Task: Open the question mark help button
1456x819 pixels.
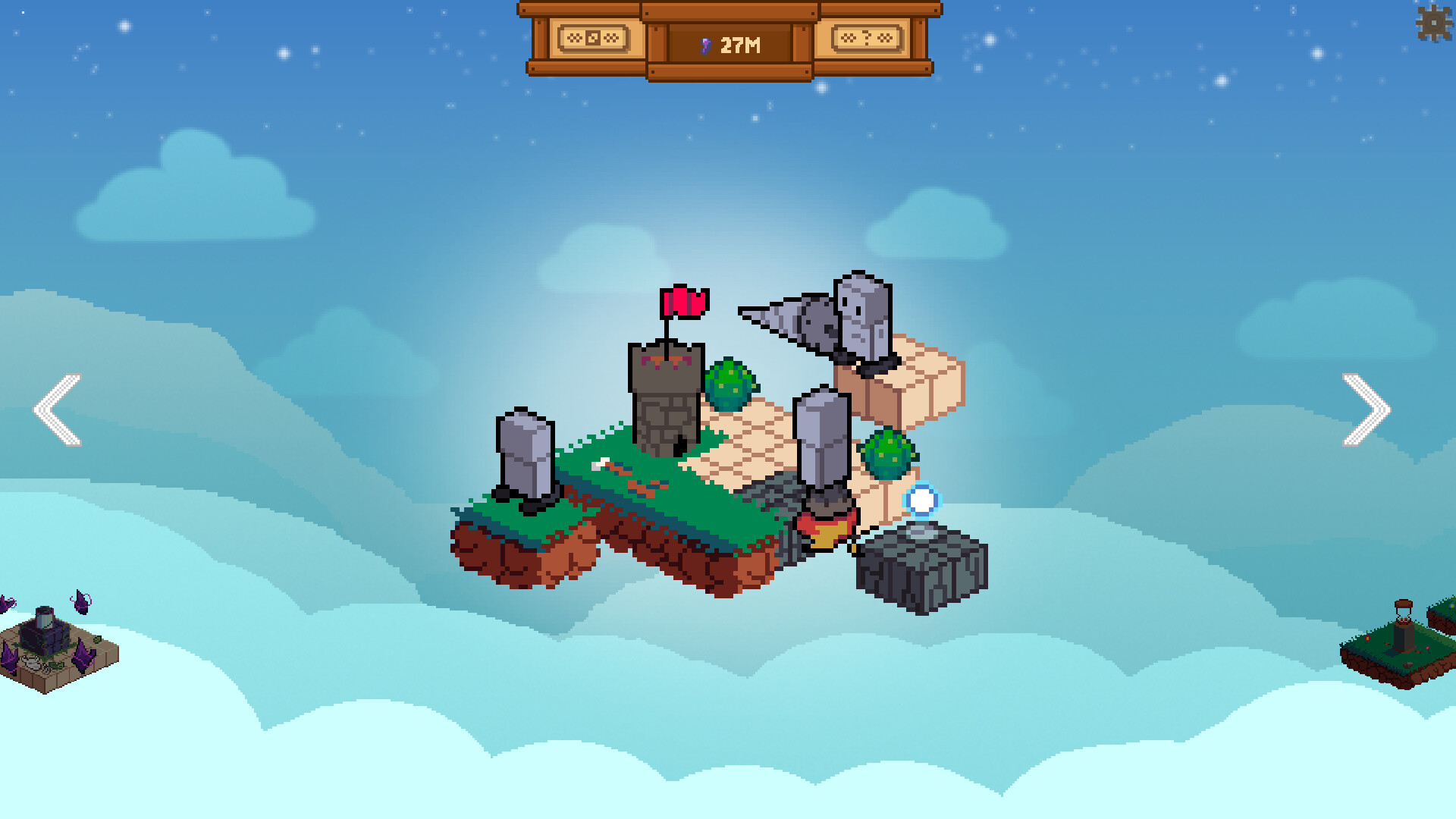Action: click(x=867, y=38)
